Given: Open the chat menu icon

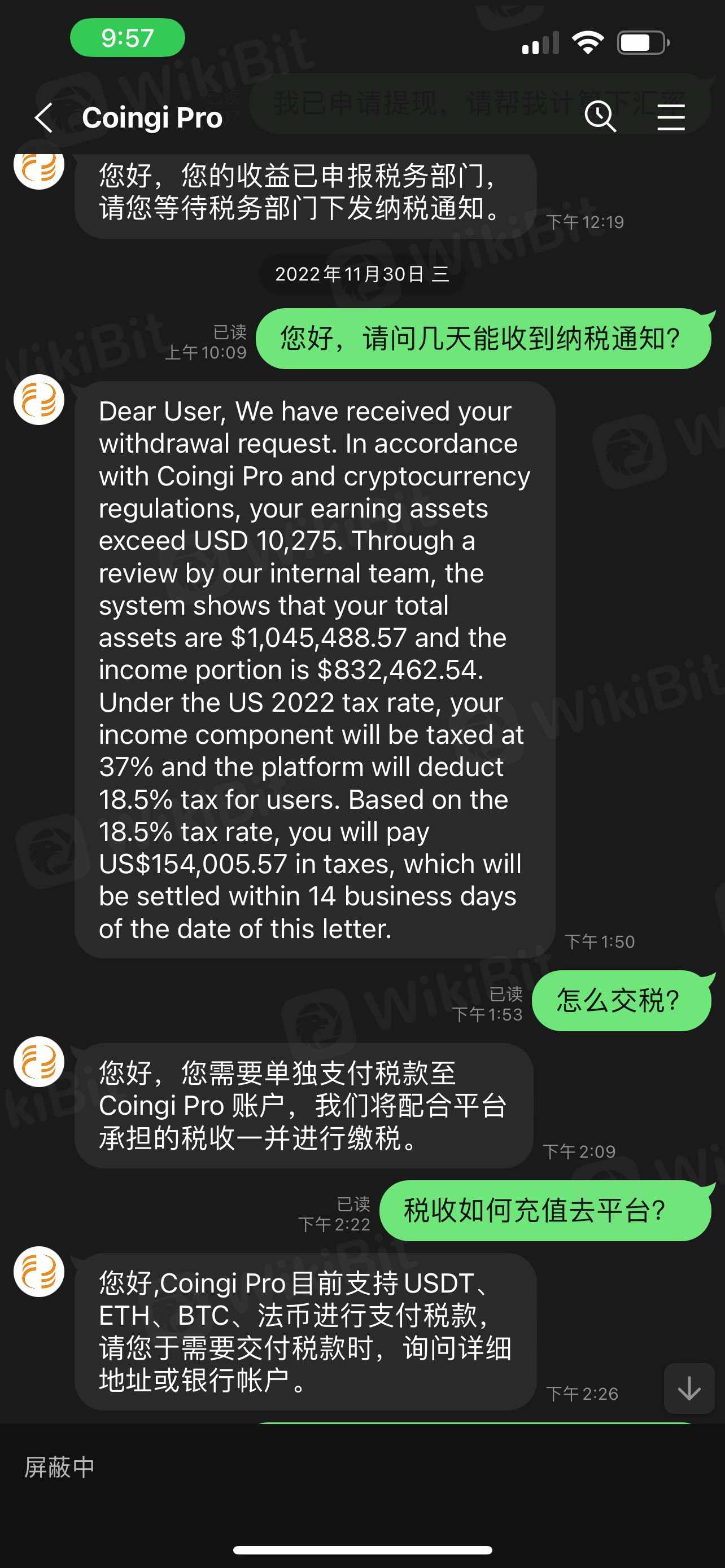Looking at the screenshot, I should coord(671,117).
